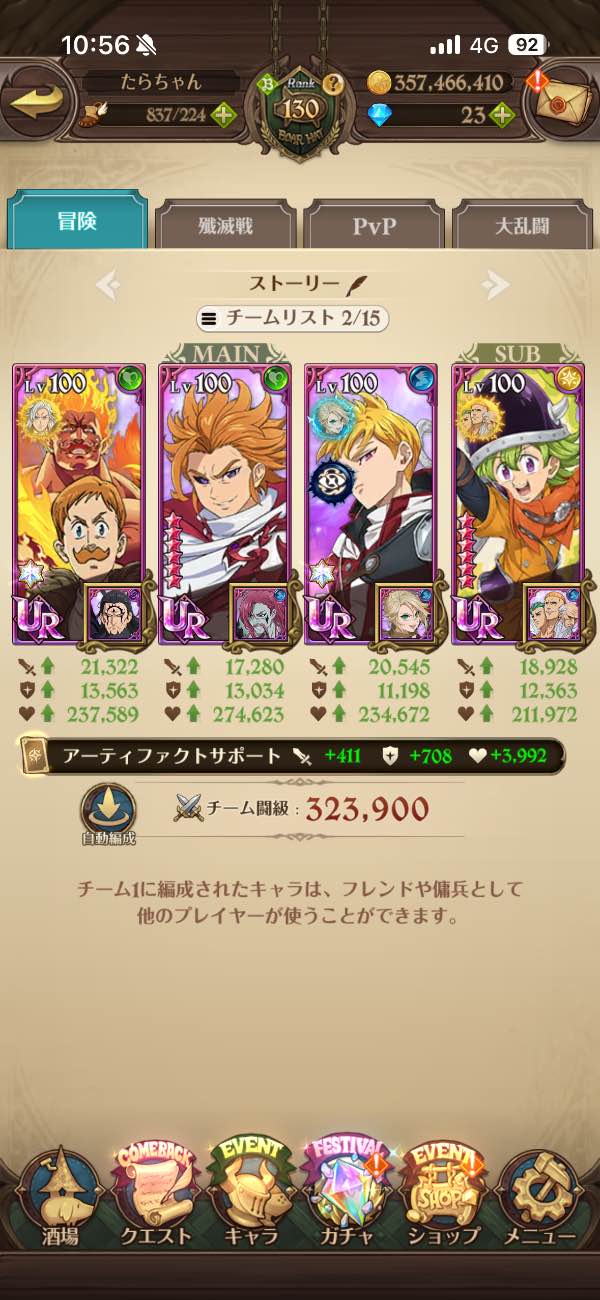Switch to the 大乱闘 tab

522,224
